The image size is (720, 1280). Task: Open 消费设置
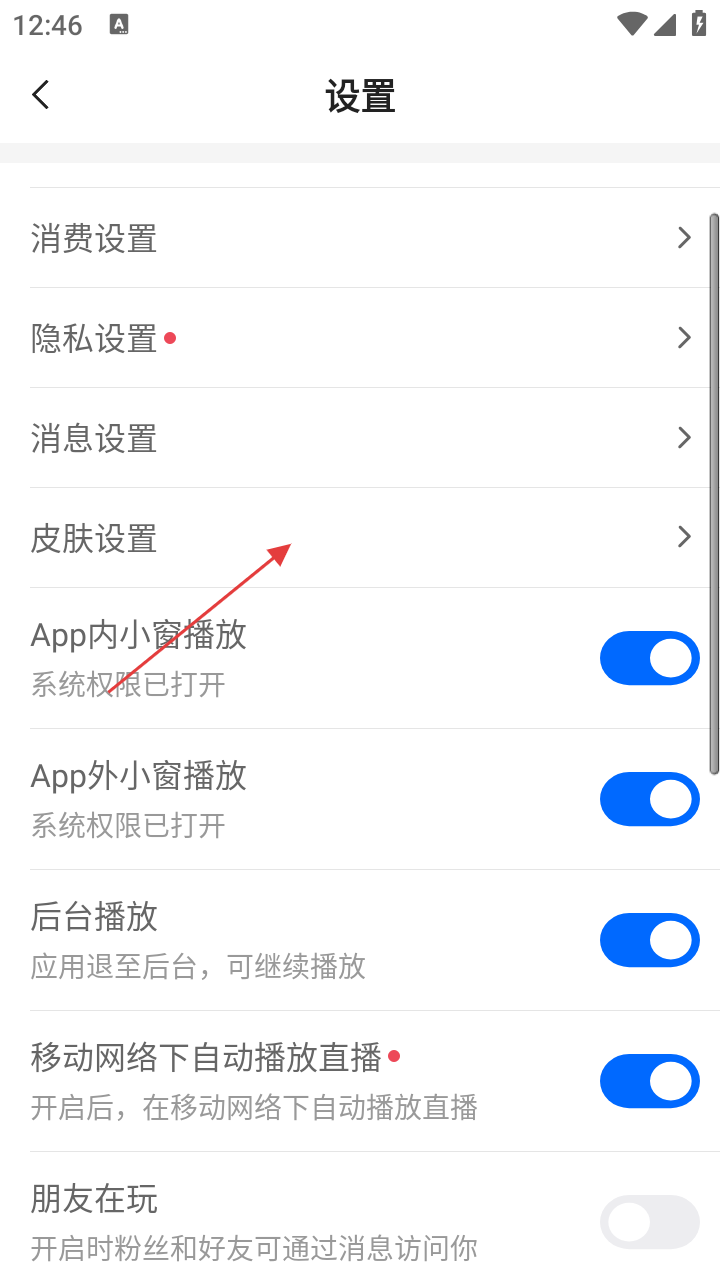(x=360, y=238)
